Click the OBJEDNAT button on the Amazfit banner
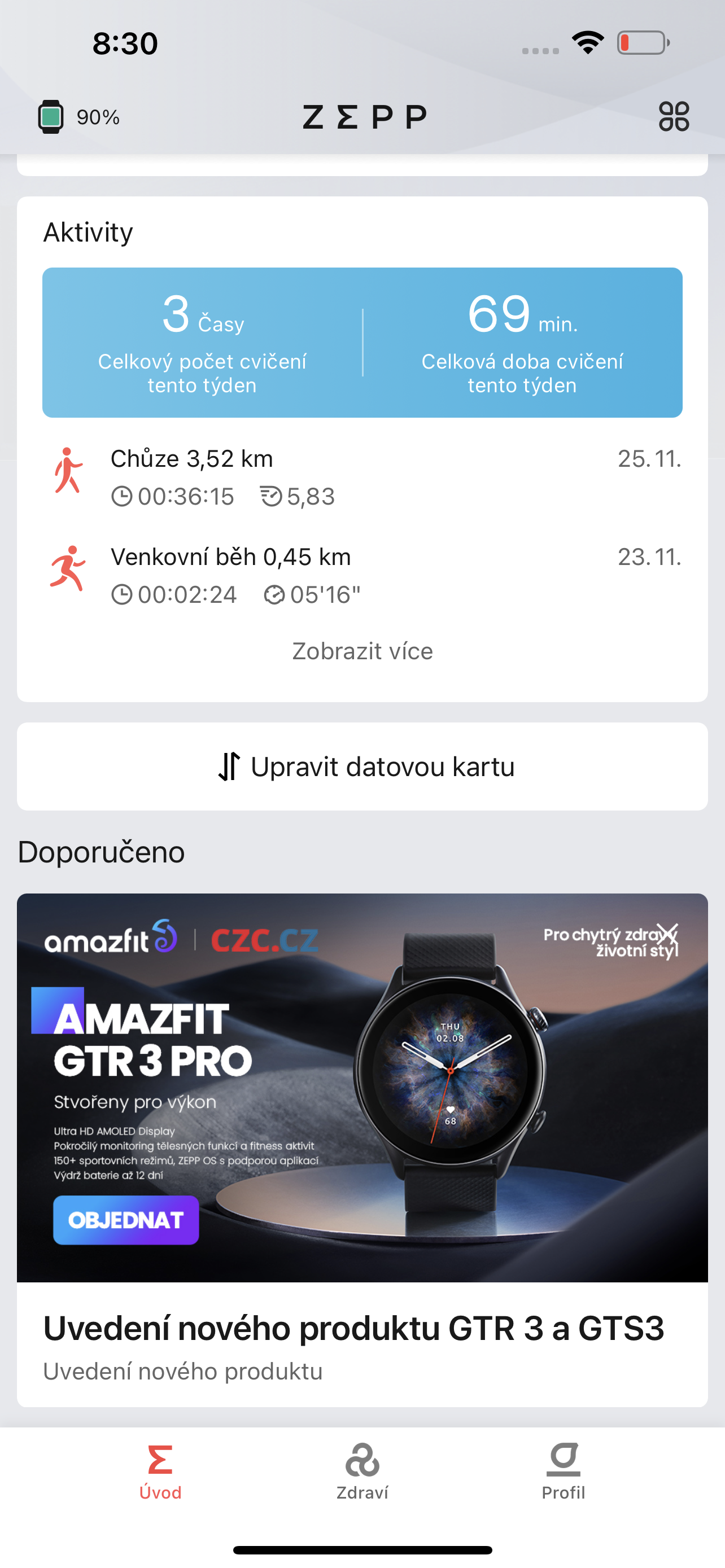Viewport: 725px width, 1568px height. click(126, 1220)
